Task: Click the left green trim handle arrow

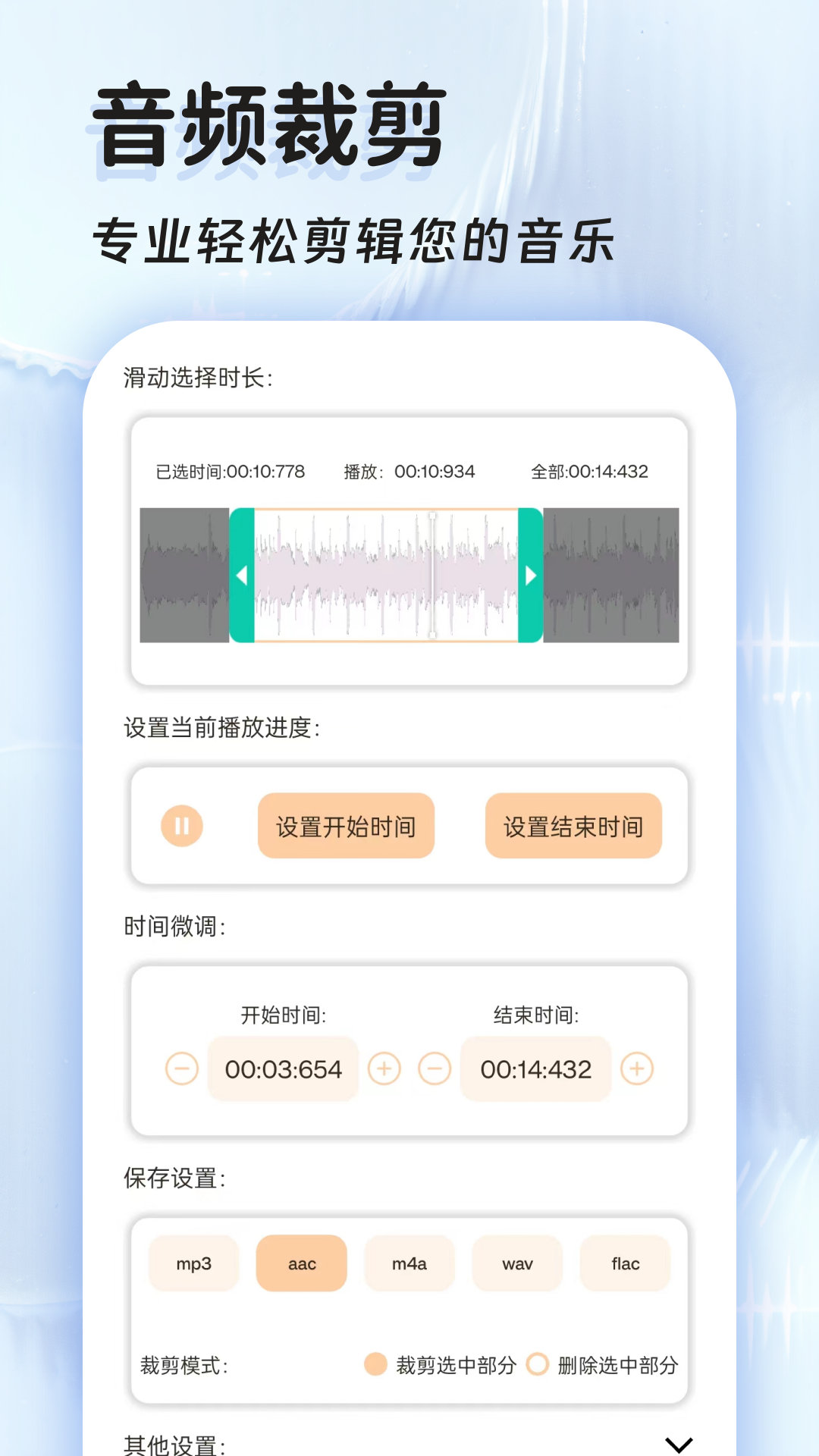Action: coord(242,576)
